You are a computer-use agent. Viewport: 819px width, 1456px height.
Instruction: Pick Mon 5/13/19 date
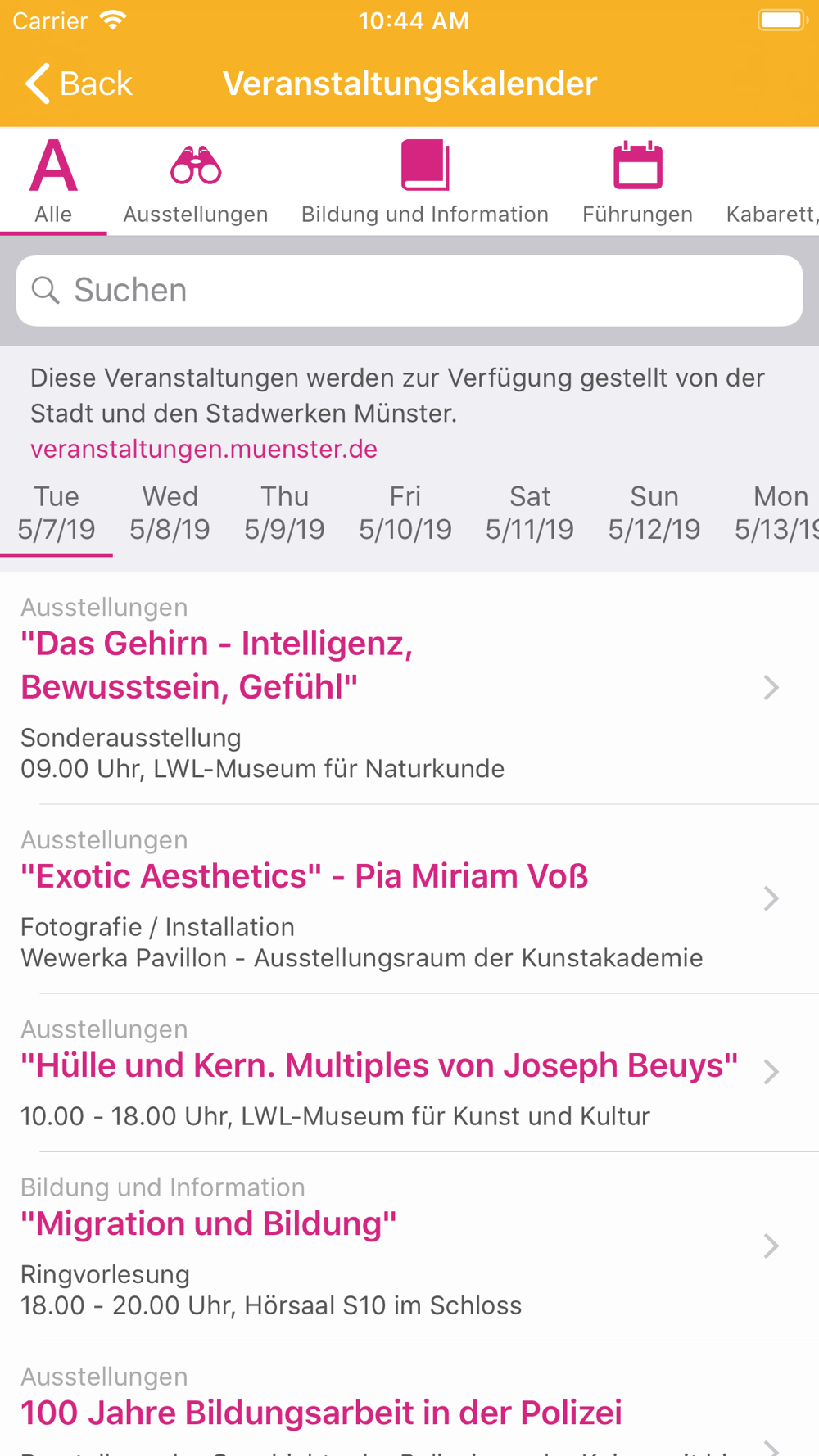click(776, 513)
